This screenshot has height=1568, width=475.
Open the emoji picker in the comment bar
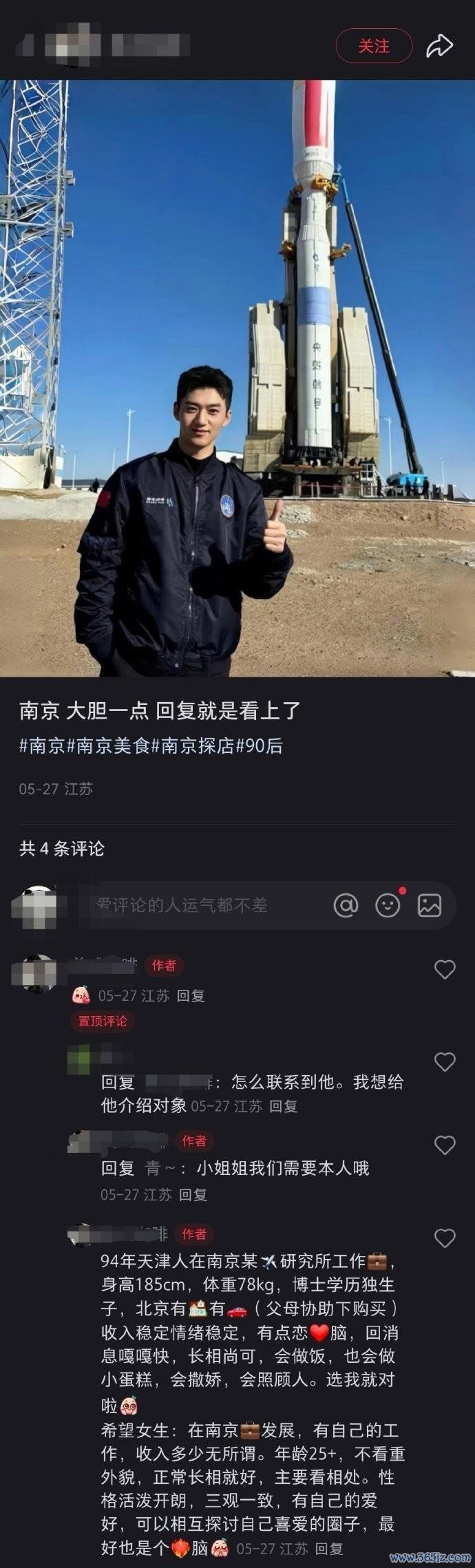click(388, 905)
